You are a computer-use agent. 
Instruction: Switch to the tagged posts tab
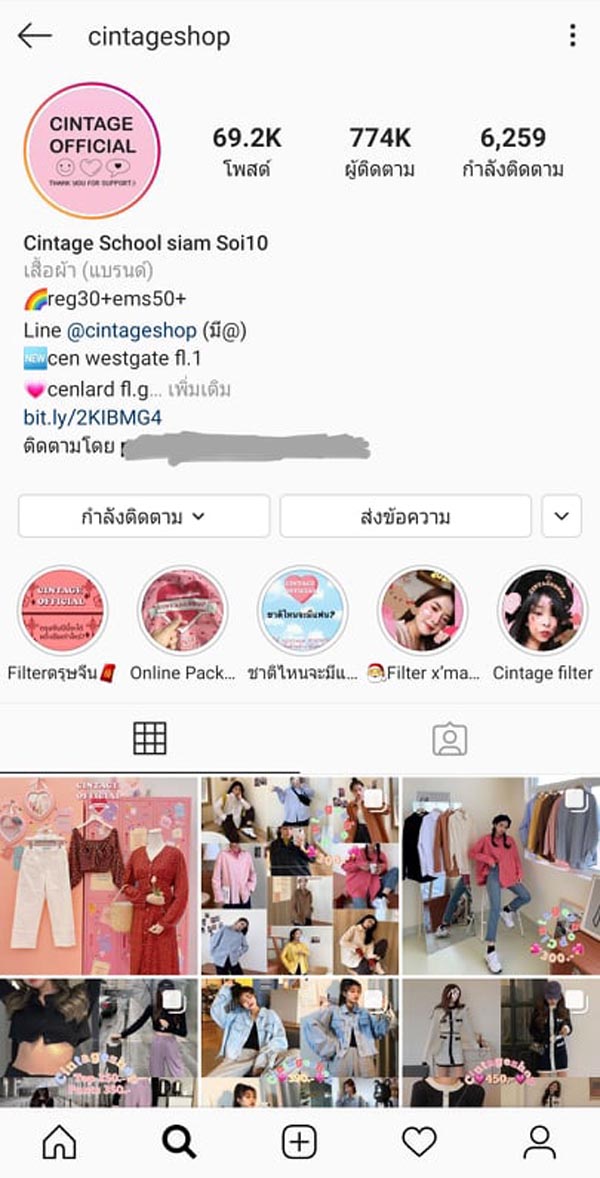click(x=450, y=739)
